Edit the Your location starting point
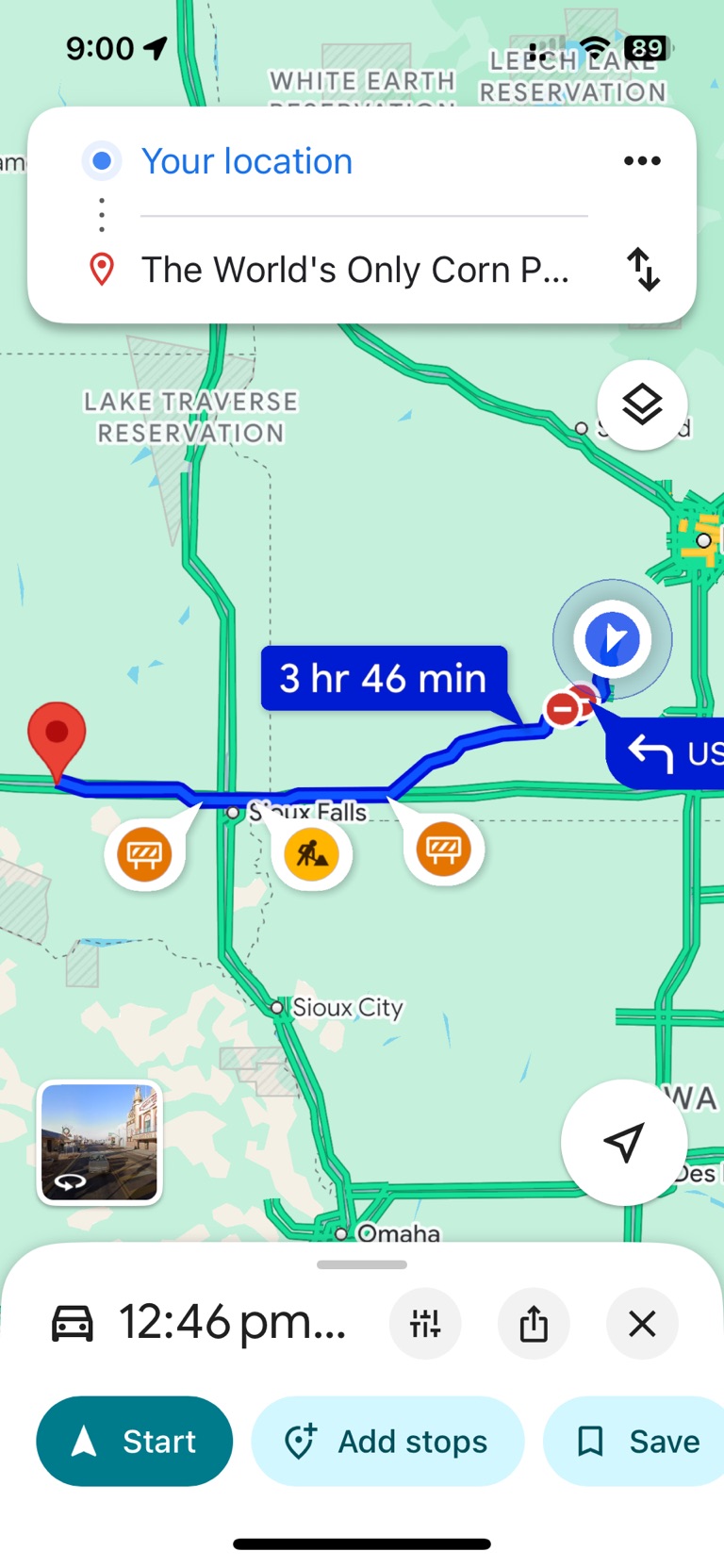This screenshot has width=724, height=1568. [247, 161]
